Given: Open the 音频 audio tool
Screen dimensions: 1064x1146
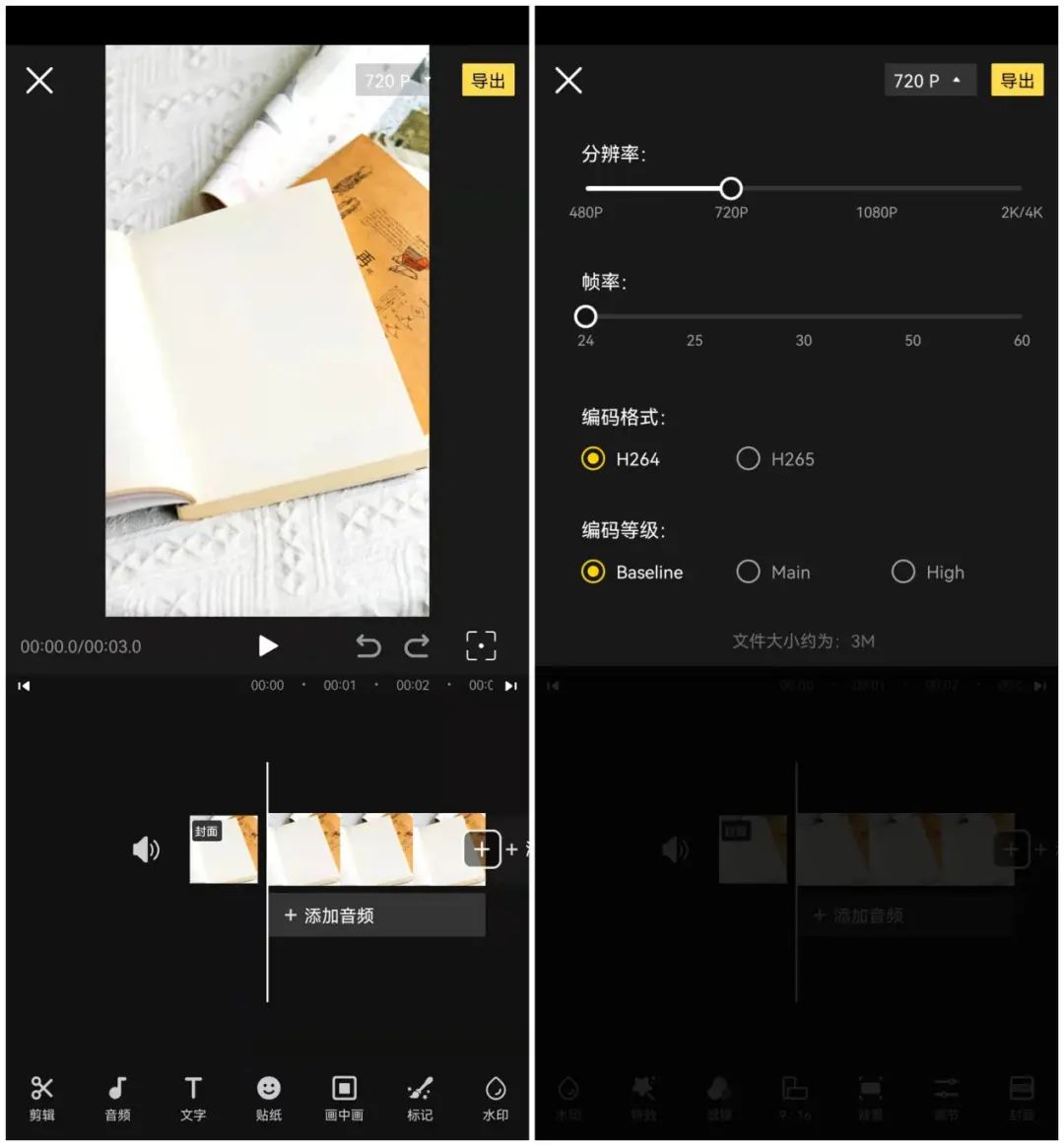Looking at the screenshot, I should [x=117, y=1098].
